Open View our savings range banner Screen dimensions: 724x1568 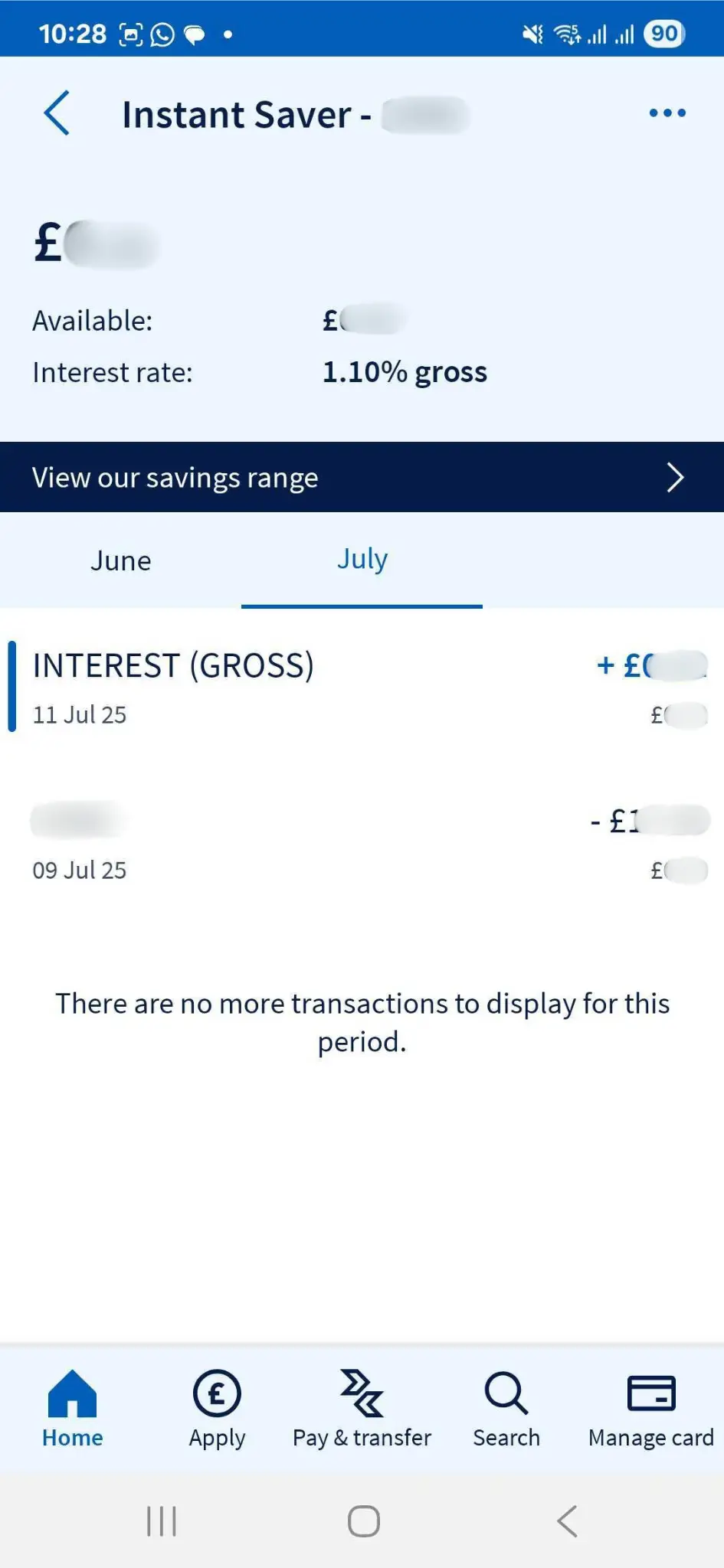tap(362, 477)
